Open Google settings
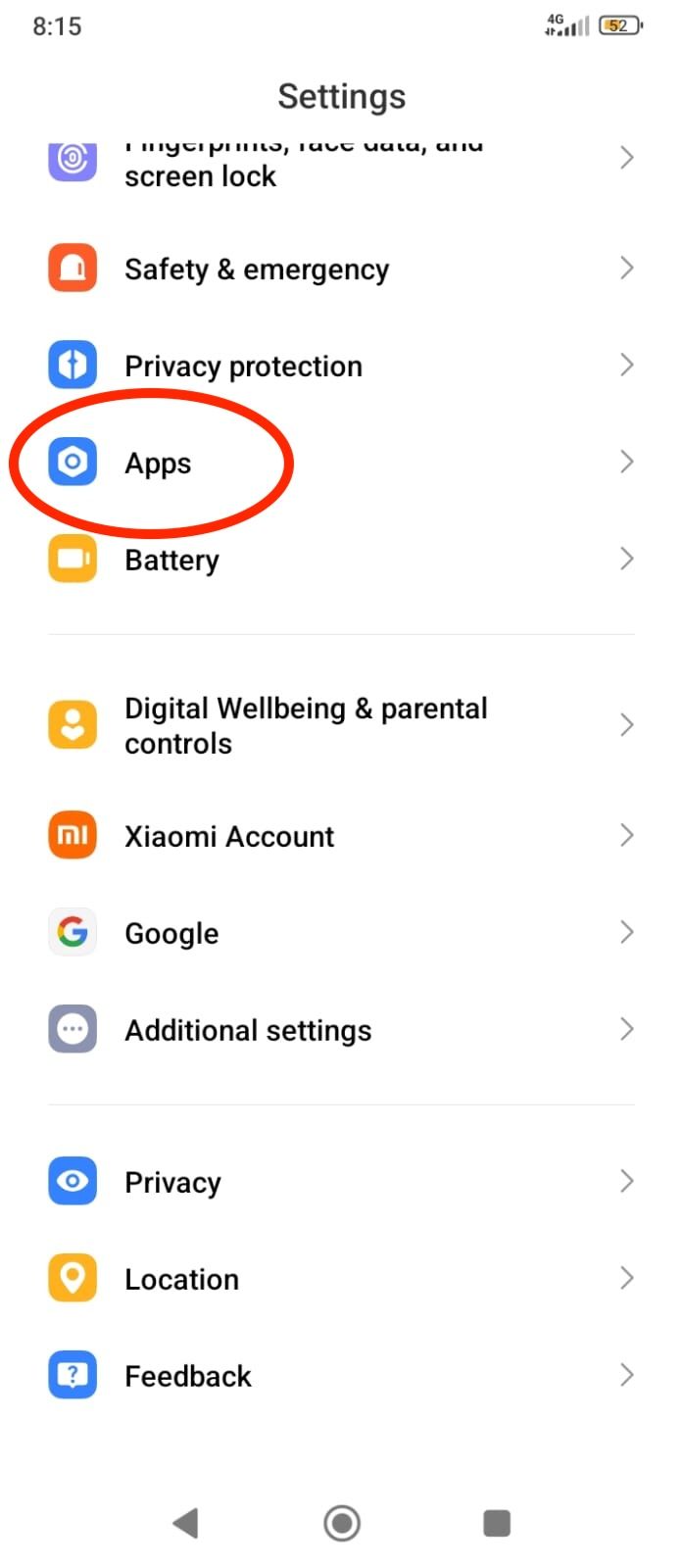 171,933
